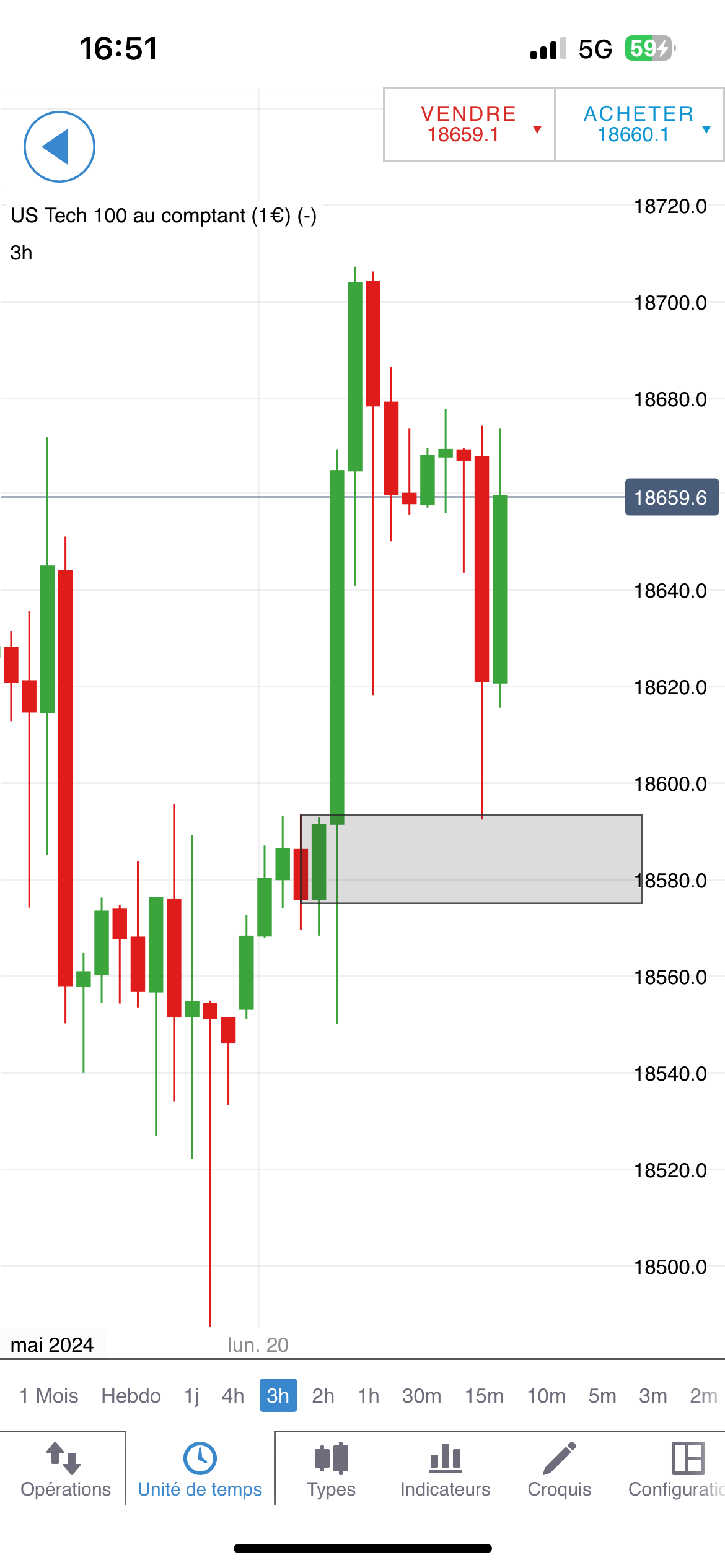Switch to 10m candles
This screenshot has height=1568, width=725.
click(x=546, y=1395)
